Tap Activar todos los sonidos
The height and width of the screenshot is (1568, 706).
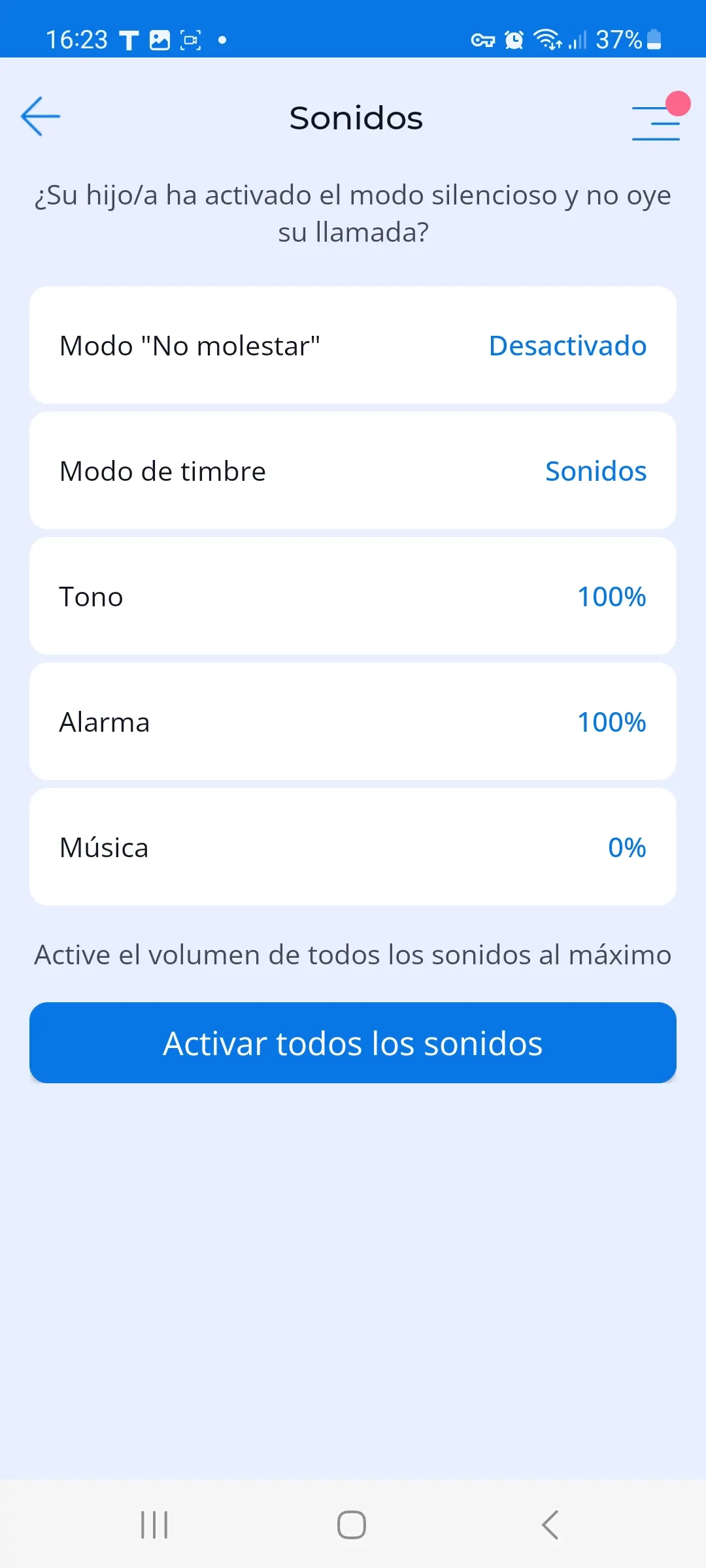[353, 1043]
